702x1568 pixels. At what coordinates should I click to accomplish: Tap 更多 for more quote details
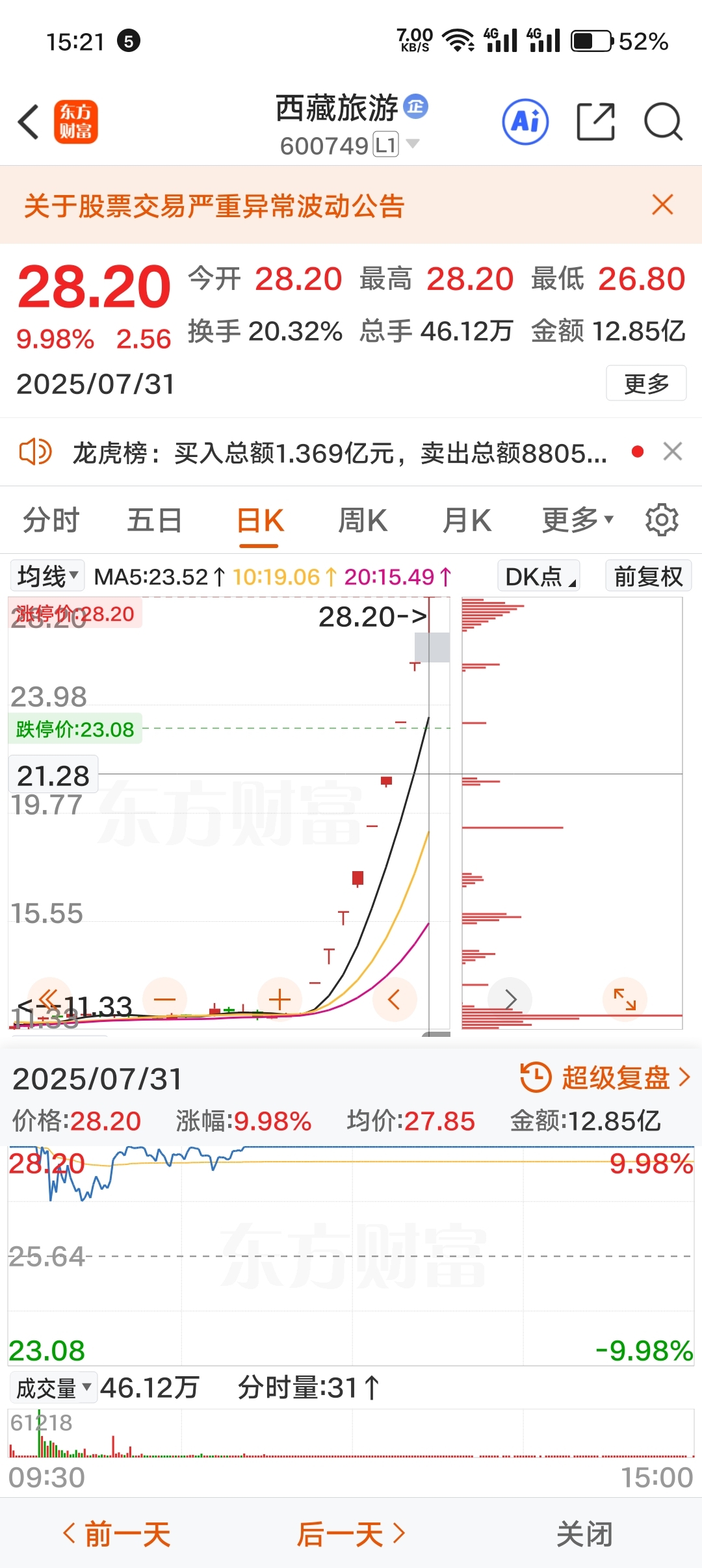(646, 384)
